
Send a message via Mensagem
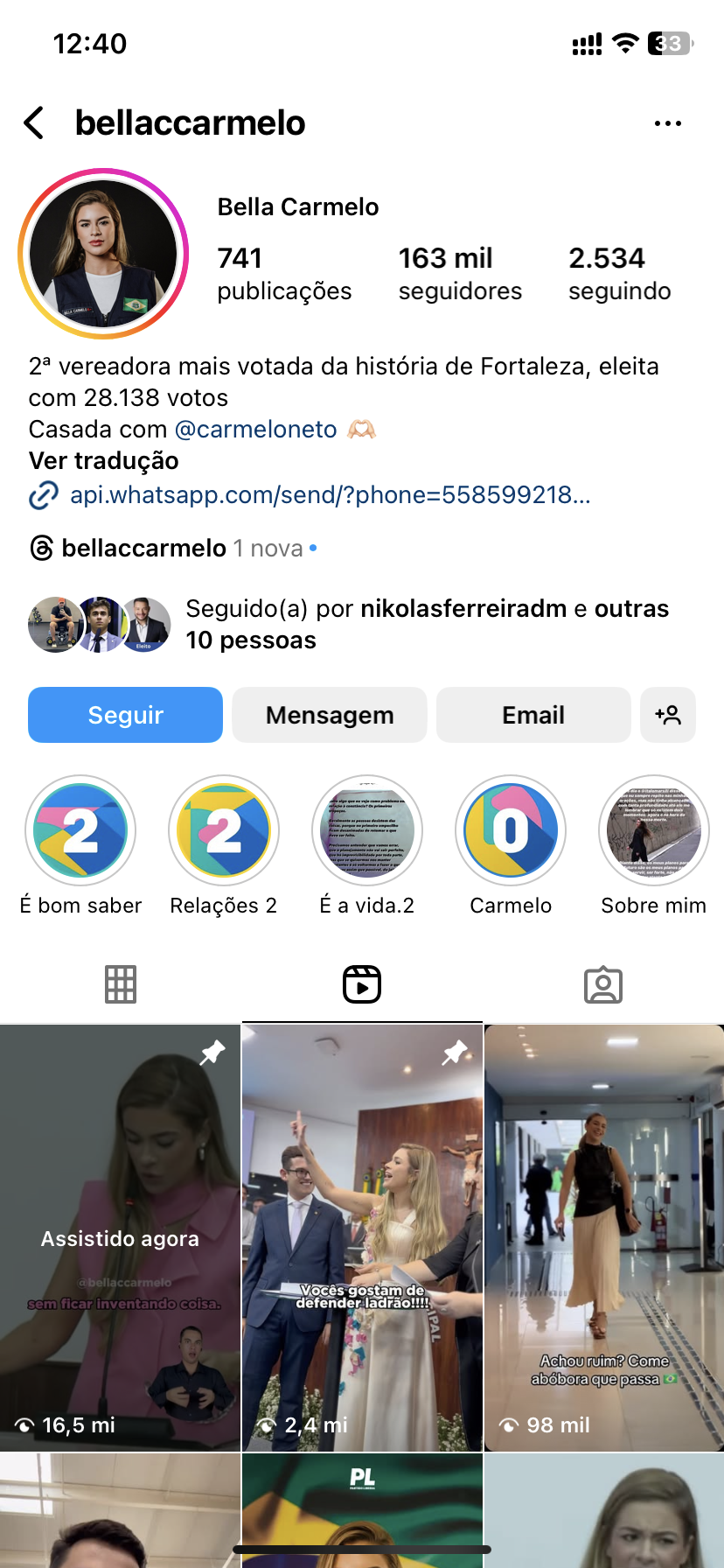330,715
